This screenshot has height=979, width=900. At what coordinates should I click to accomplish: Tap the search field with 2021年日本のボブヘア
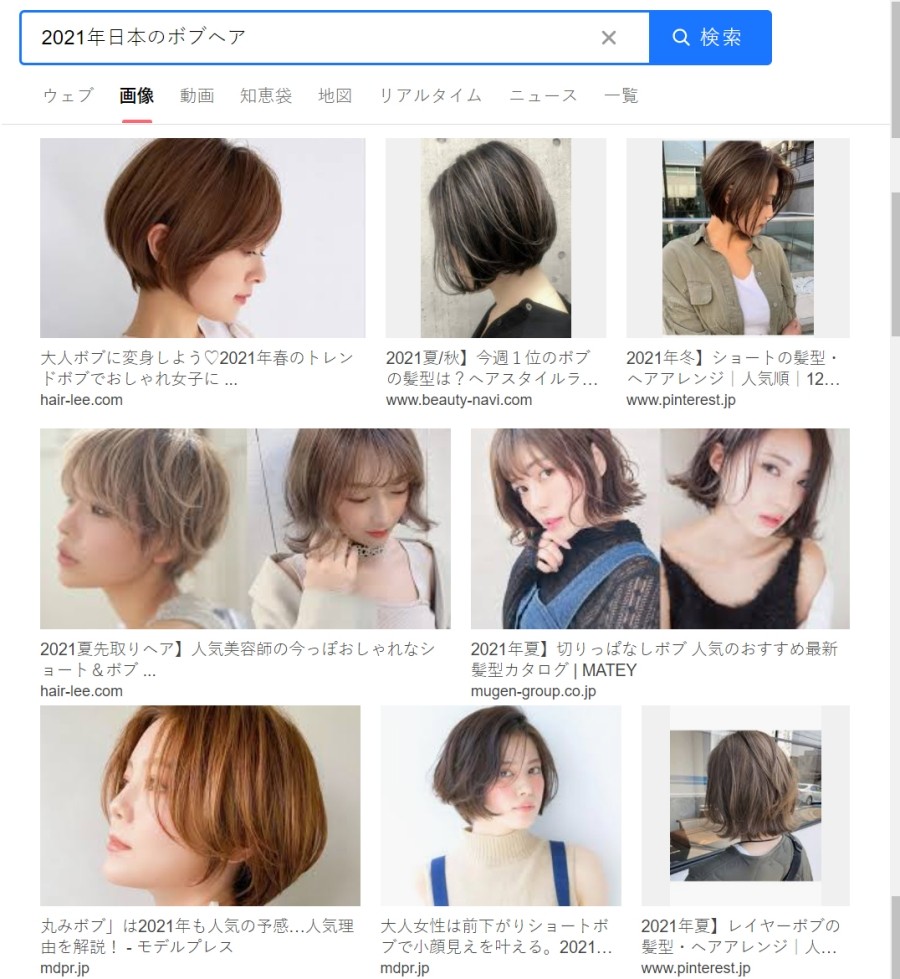click(x=310, y=38)
